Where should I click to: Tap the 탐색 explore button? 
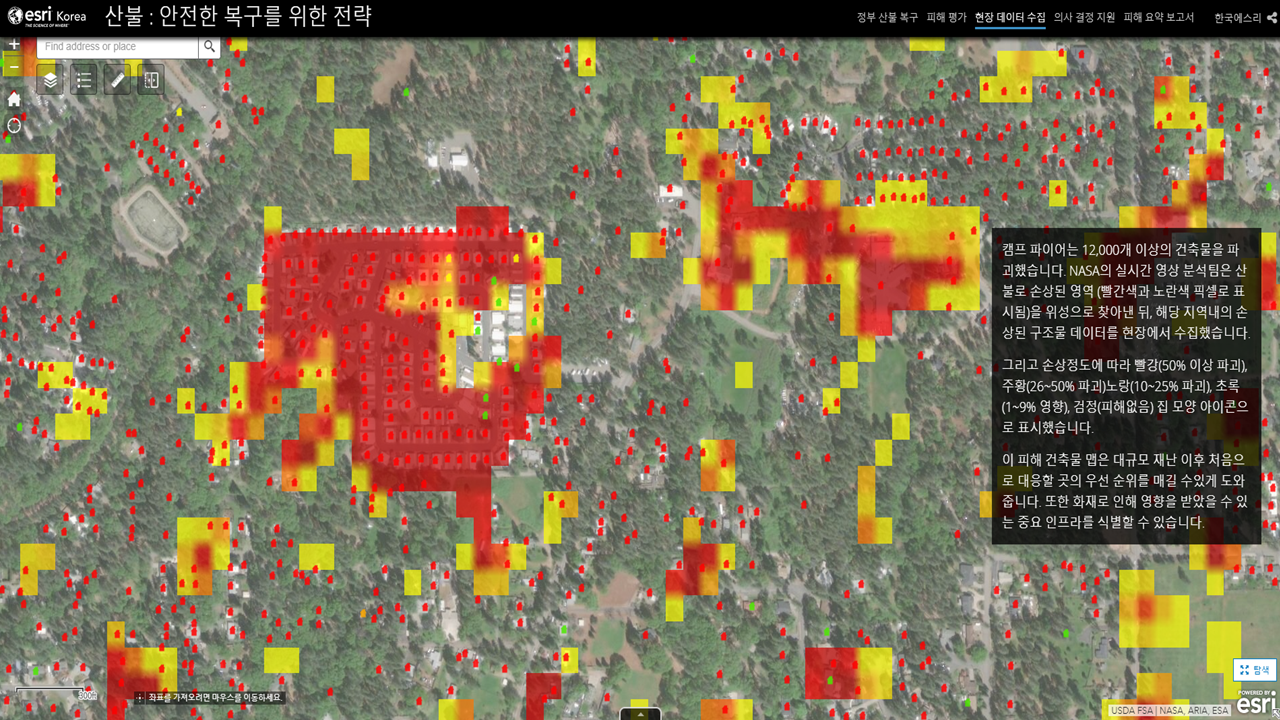pos(1254,670)
